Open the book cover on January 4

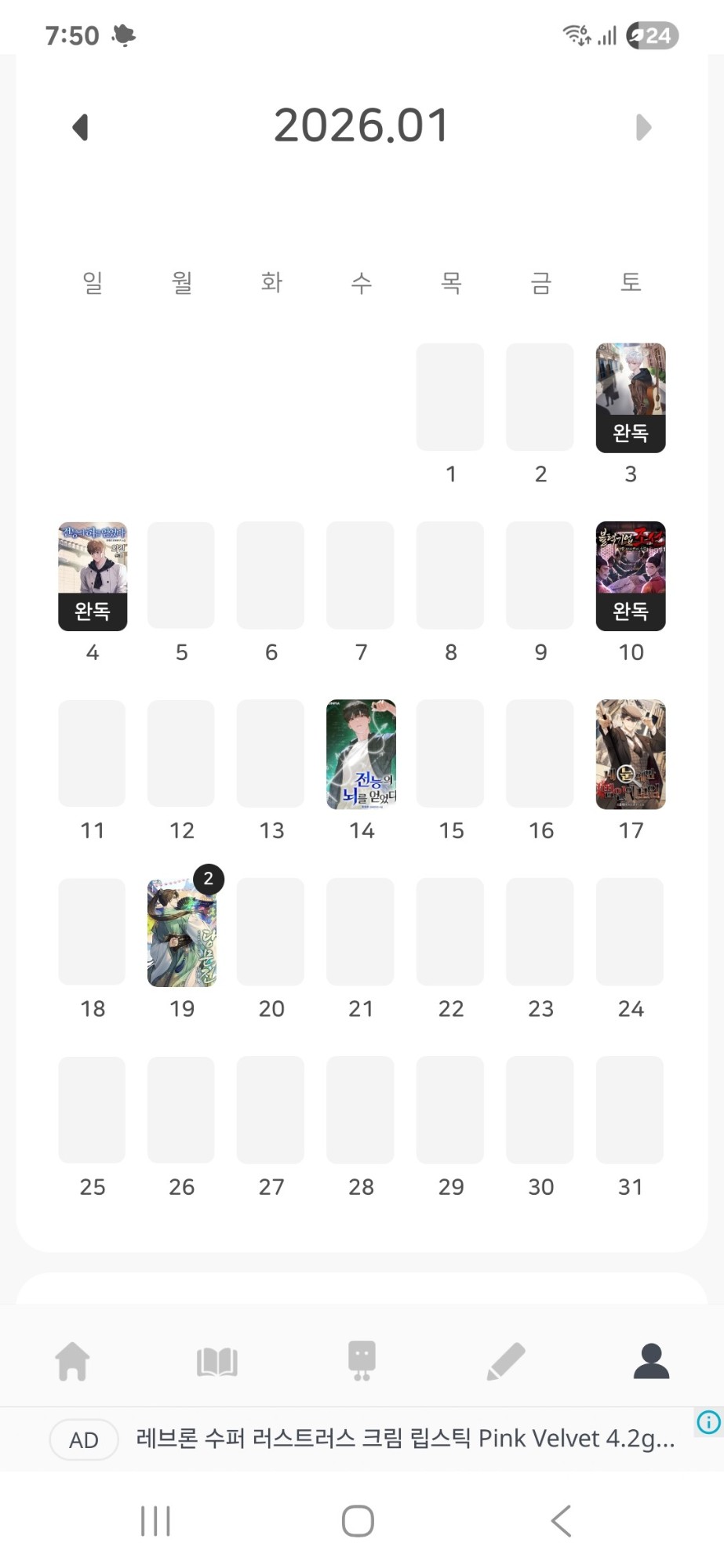tap(93, 575)
